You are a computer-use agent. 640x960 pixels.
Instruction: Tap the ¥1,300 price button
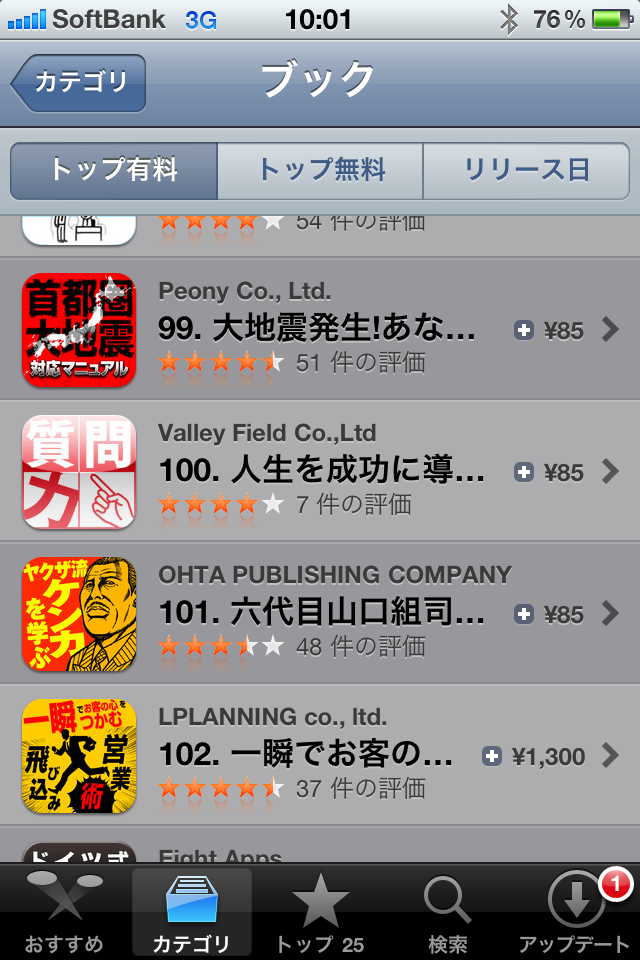coord(534,756)
